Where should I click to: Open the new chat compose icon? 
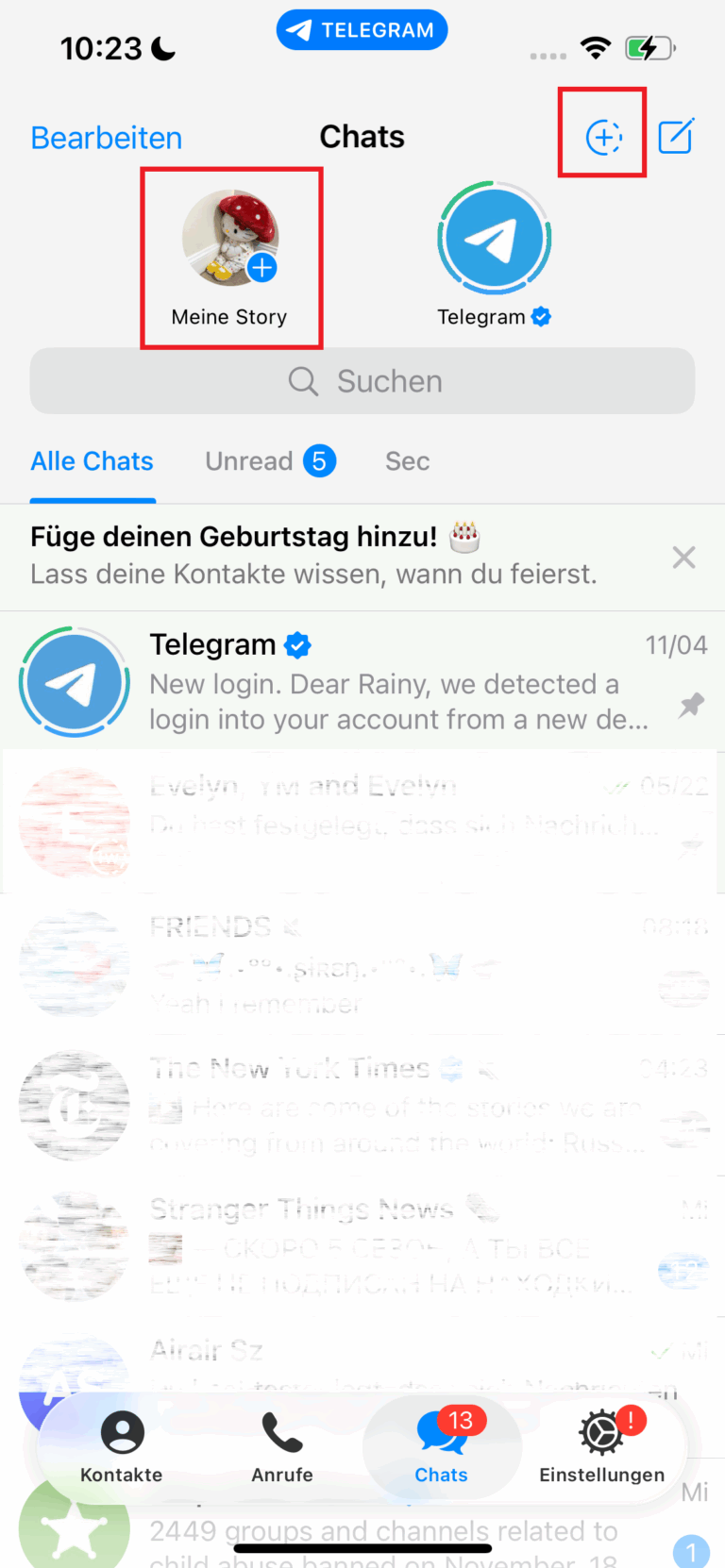click(676, 137)
